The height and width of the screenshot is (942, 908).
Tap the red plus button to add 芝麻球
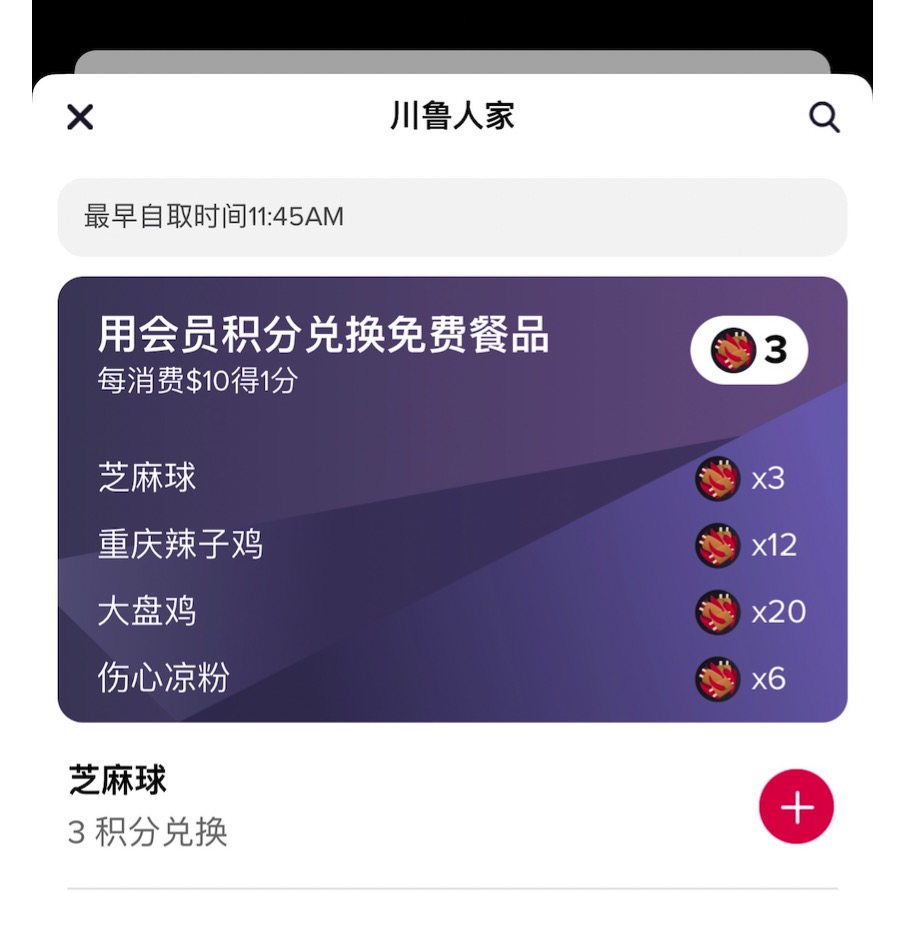[796, 806]
